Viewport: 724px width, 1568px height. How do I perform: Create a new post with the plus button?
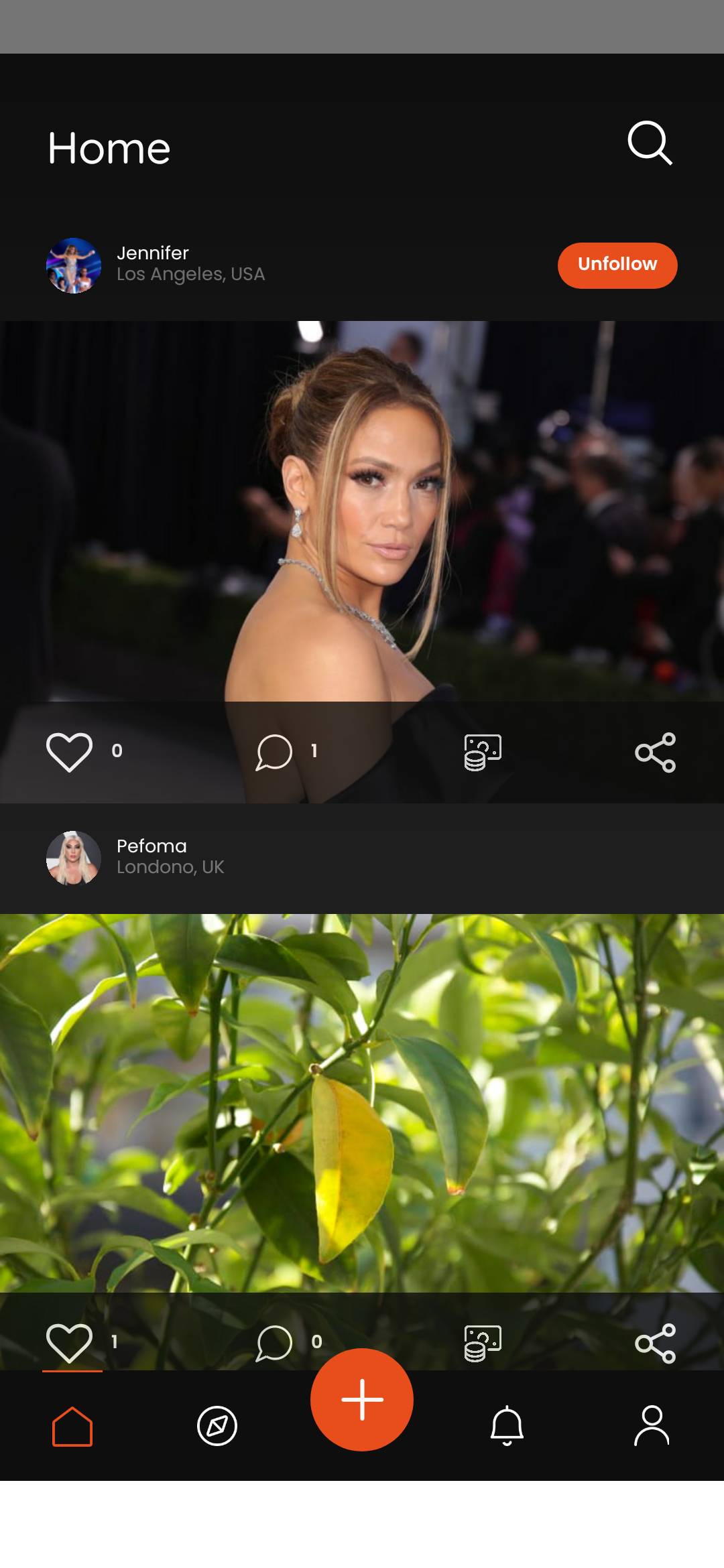click(x=362, y=1399)
